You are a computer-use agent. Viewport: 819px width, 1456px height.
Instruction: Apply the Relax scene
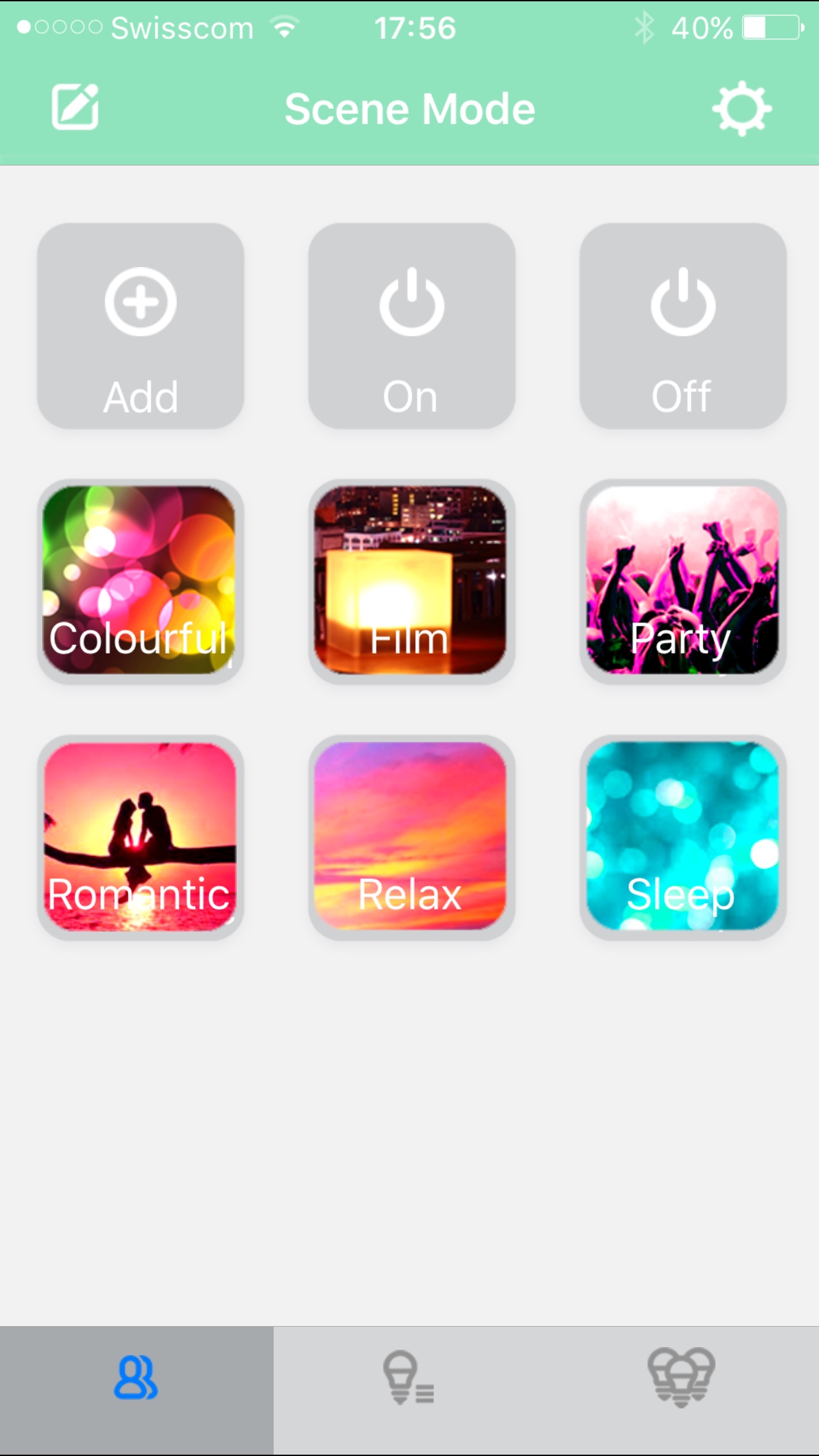411,837
